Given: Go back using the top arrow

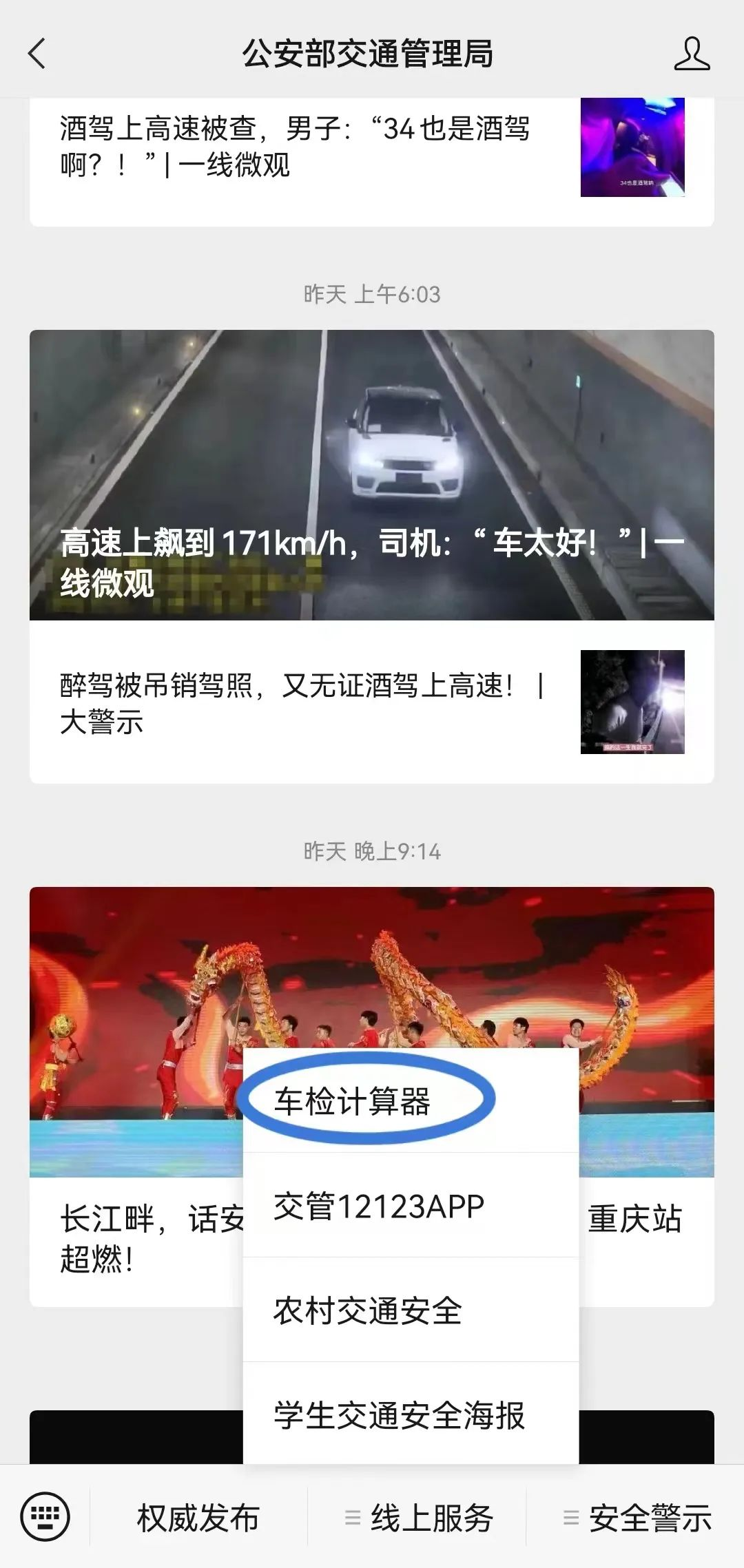Looking at the screenshot, I should (x=37, y=54).
